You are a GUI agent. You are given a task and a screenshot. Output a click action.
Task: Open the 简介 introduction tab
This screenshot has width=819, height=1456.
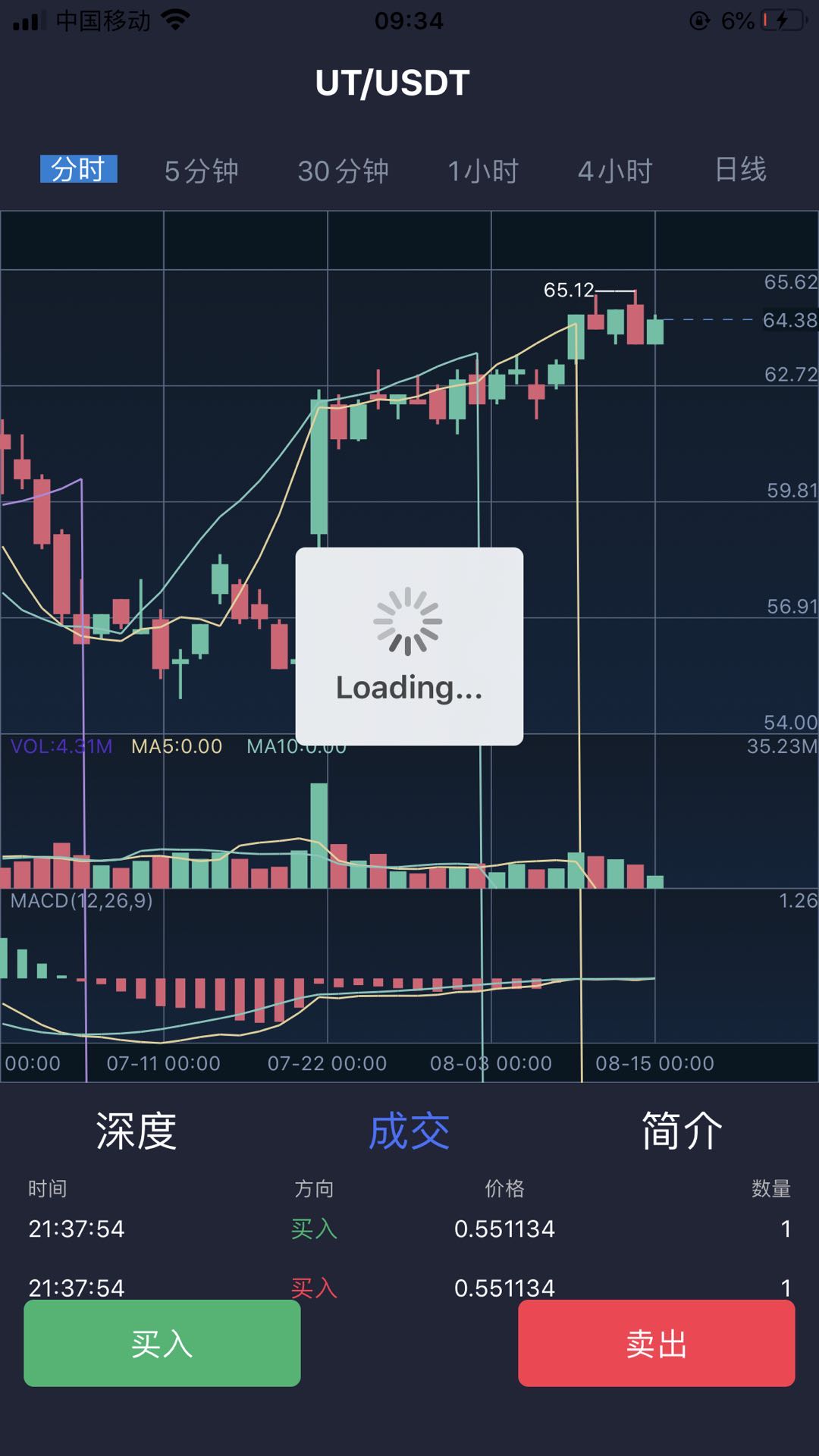682,1131
